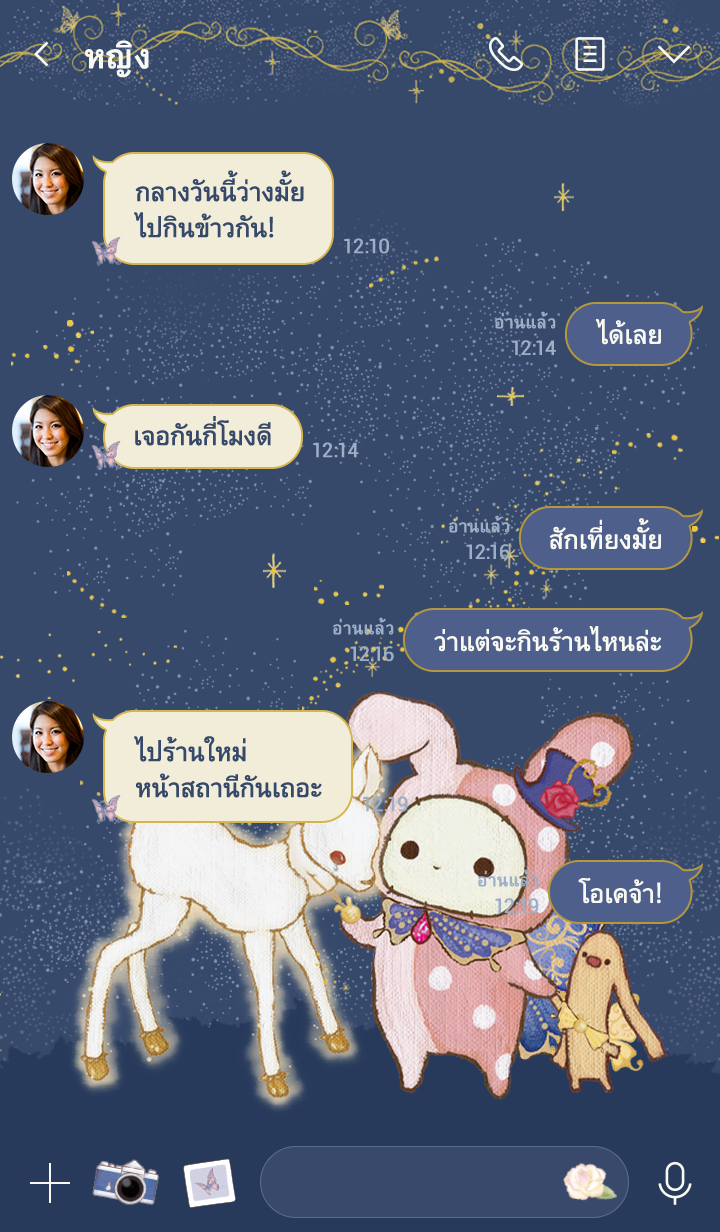Open the sticker picker rose icon
720x1232 pixels.
tap(588, 1182)
